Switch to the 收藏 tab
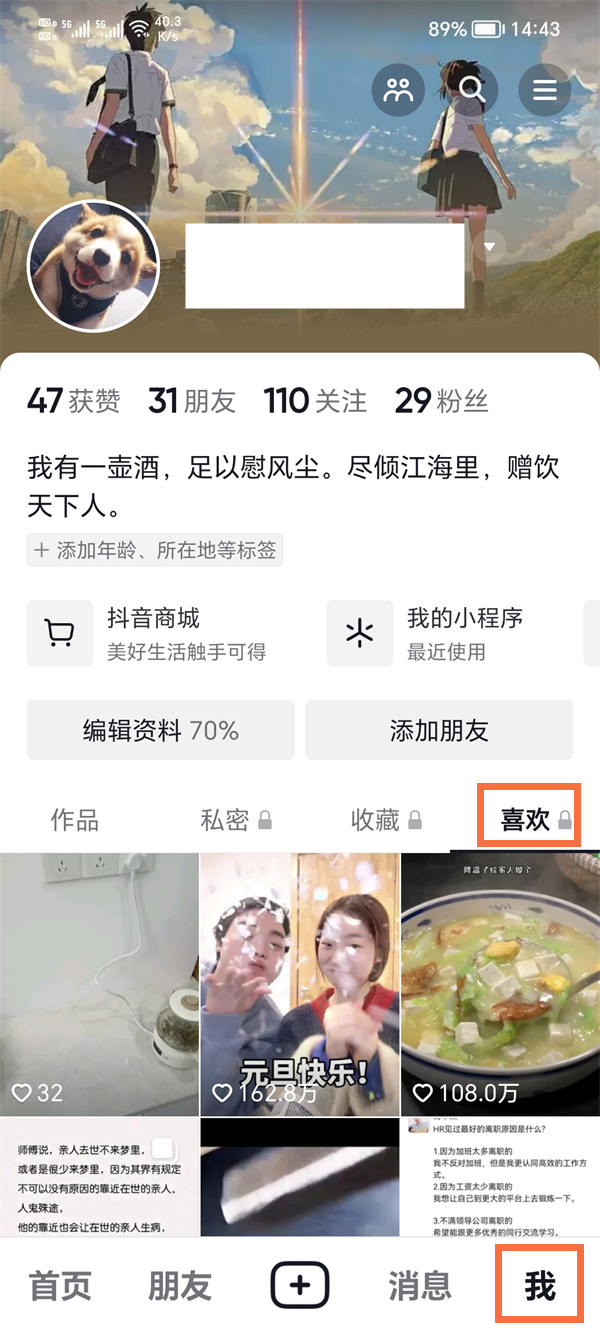Image resolution: width=600 pixels, height=1333 pixels. tap(385, 820)
